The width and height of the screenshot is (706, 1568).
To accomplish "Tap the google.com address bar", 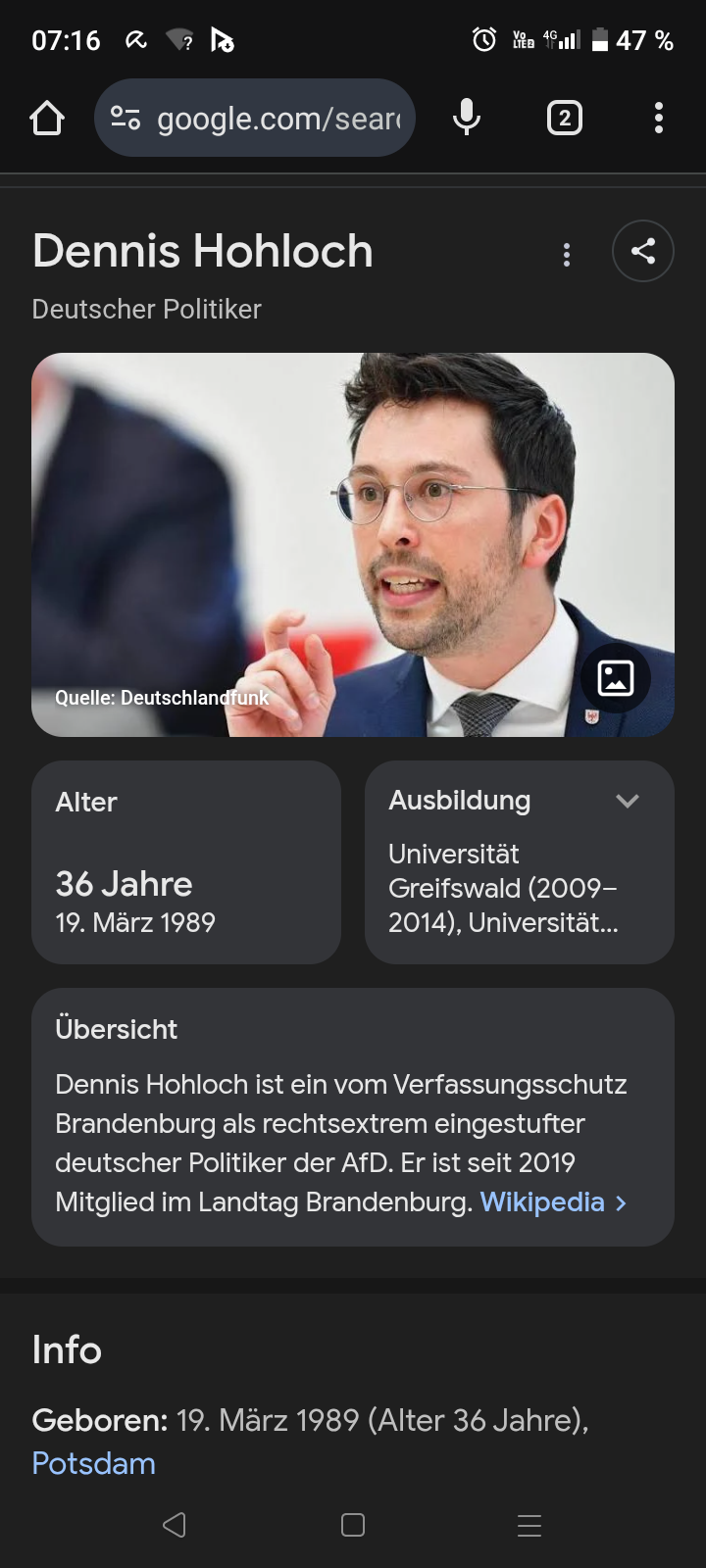I will click(255, 118).
